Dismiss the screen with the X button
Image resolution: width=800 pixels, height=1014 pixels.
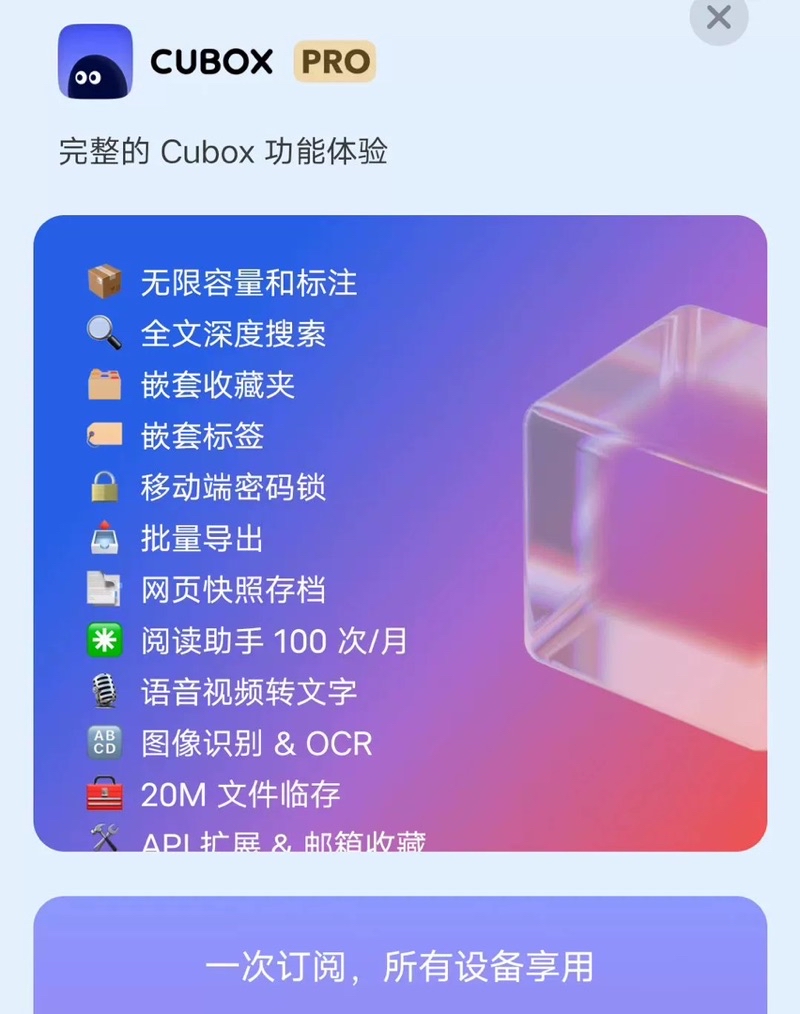click(717, 18)
